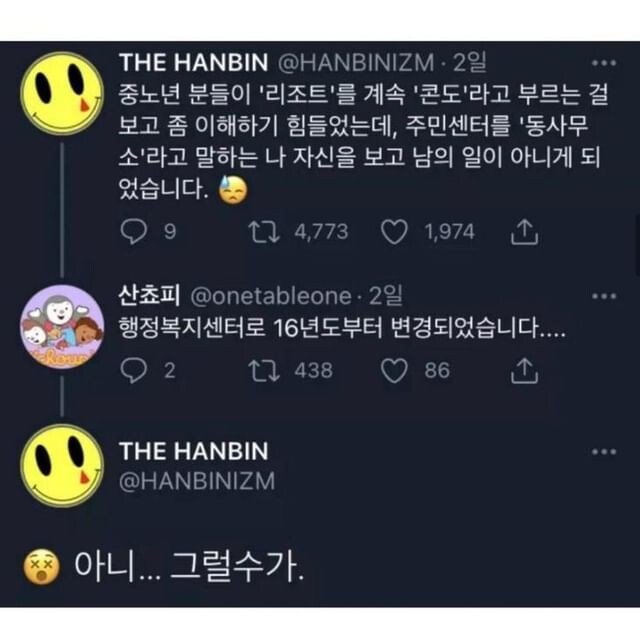
Task: Open overflow menu on 산쵸피's tweet
Action: [x=604, y=297]
